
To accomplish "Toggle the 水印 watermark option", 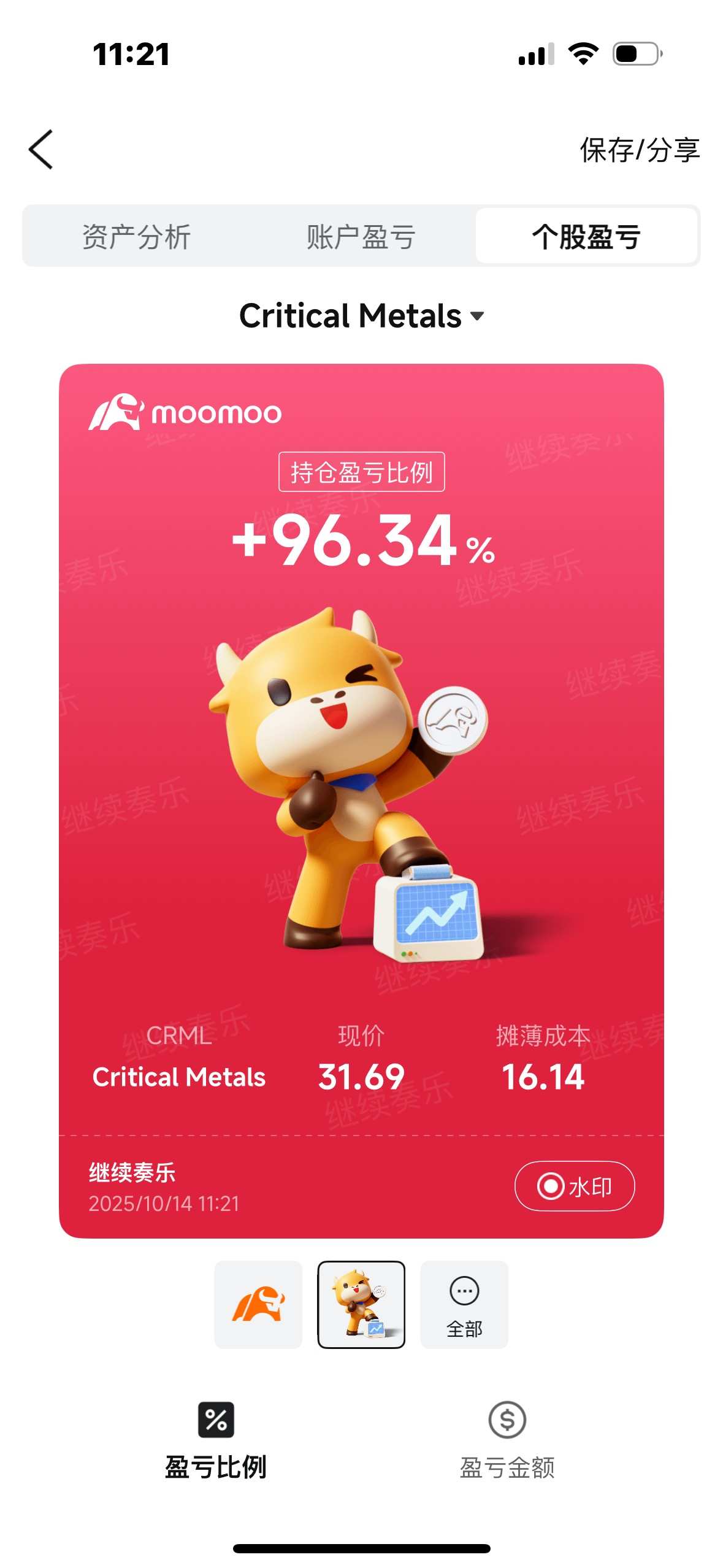I will (574, 1186).
